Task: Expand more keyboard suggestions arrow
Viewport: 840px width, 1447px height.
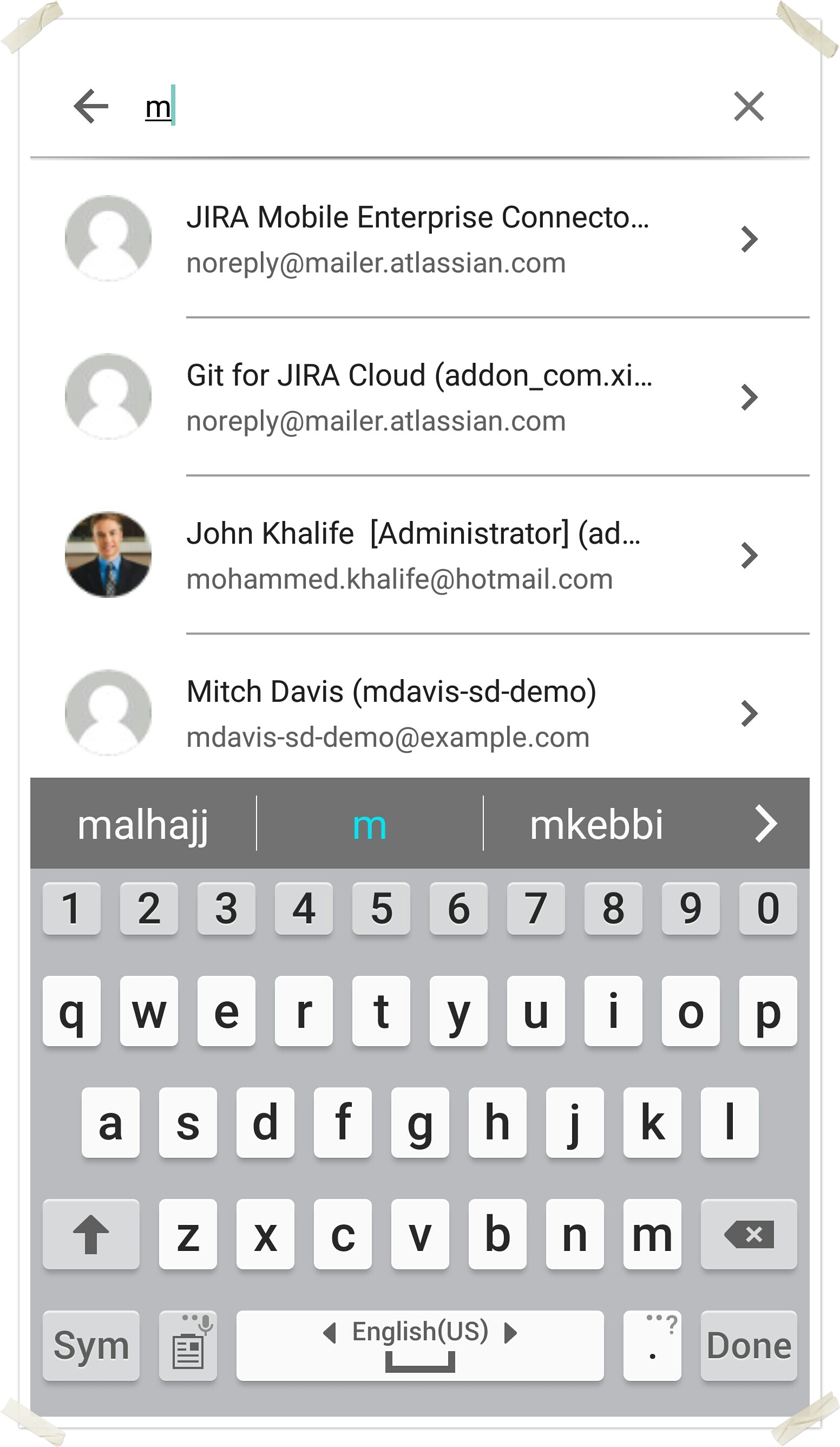Action: [766, 824]
